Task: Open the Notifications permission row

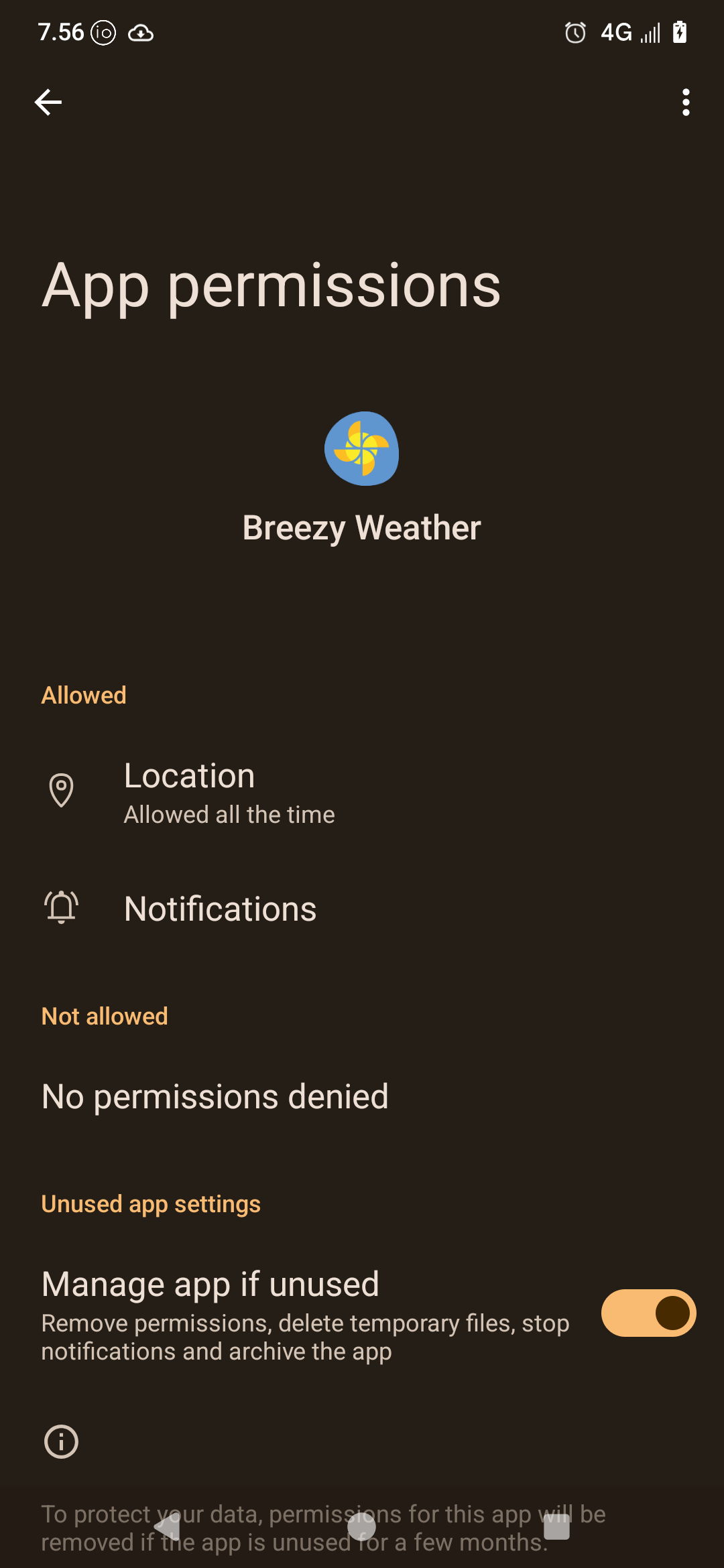Action: tap(362, 909)
